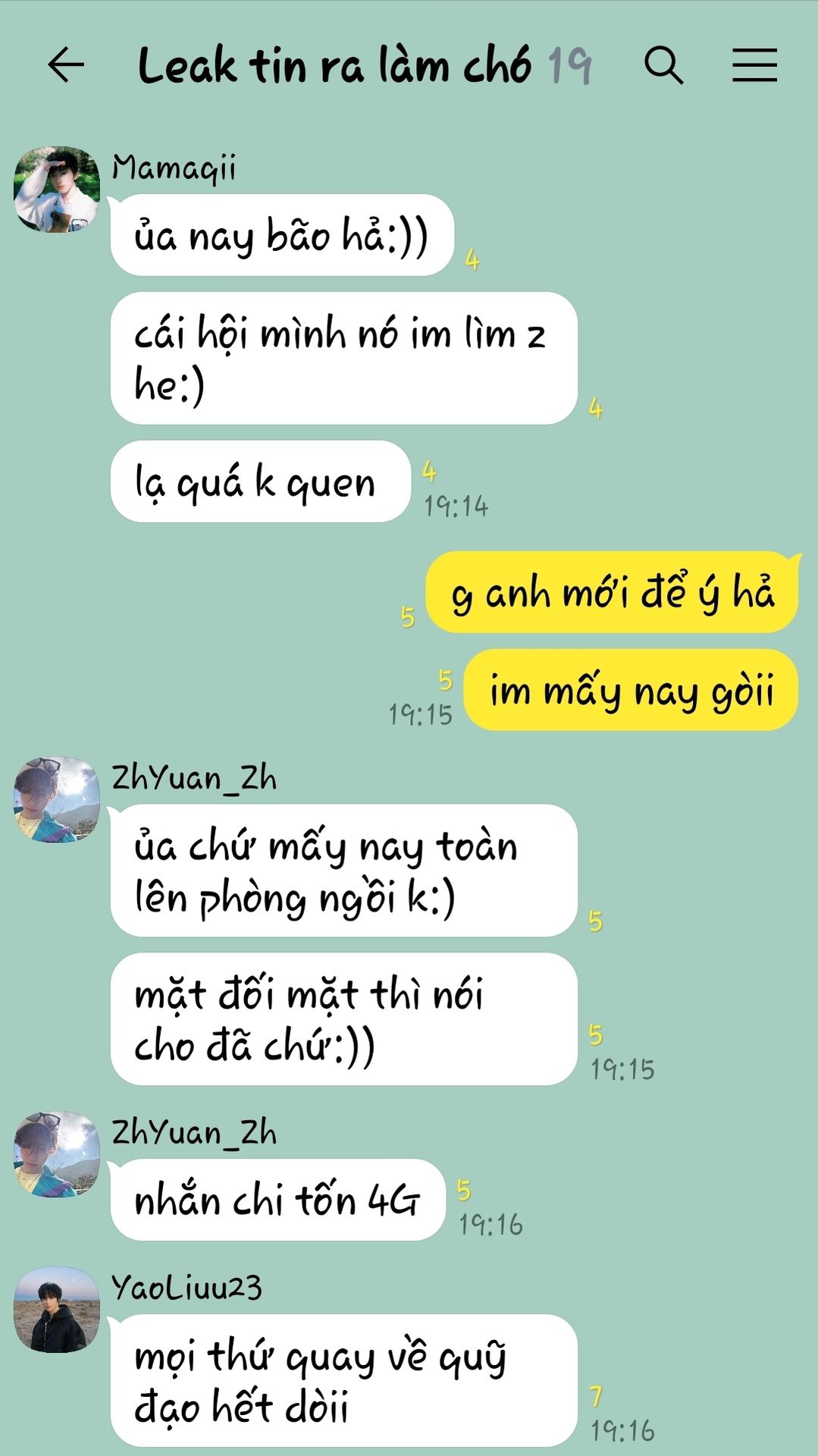Search within this conversation

pos(663,64)
